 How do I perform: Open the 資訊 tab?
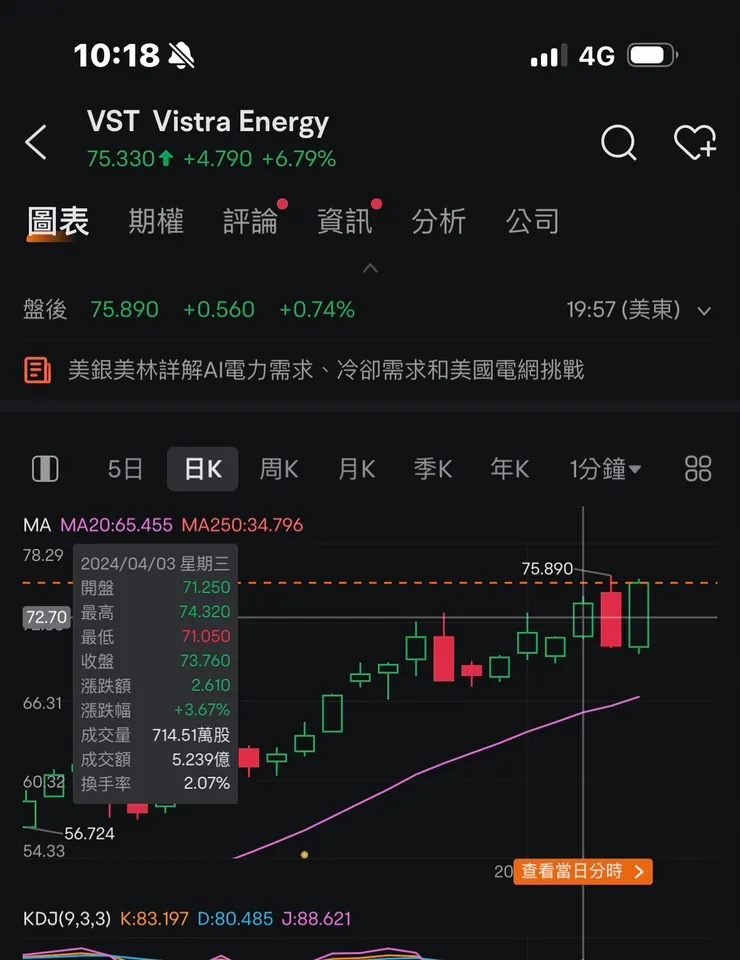tap(344, 221)
